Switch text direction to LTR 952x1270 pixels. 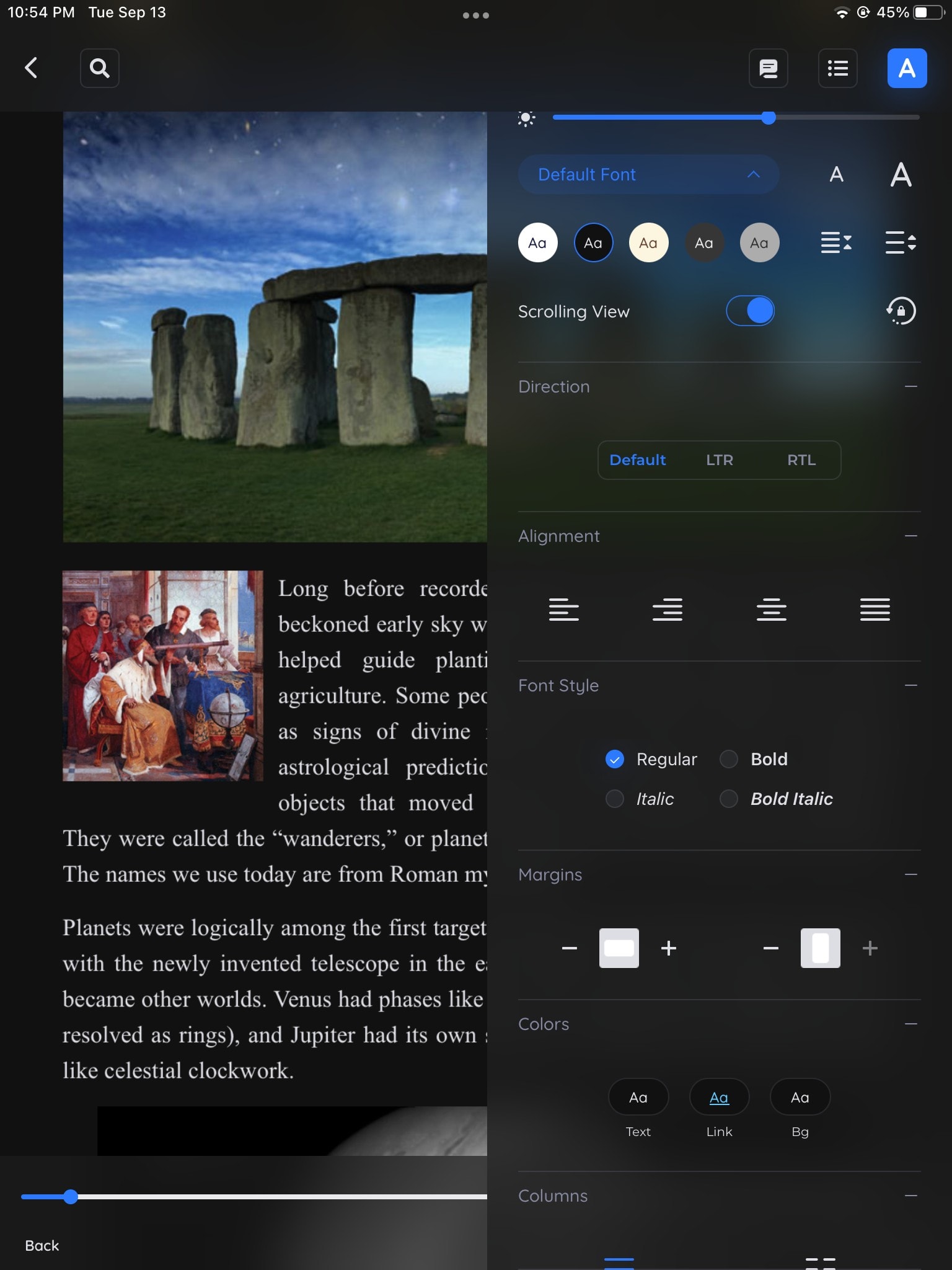click(x=719, y=460)
